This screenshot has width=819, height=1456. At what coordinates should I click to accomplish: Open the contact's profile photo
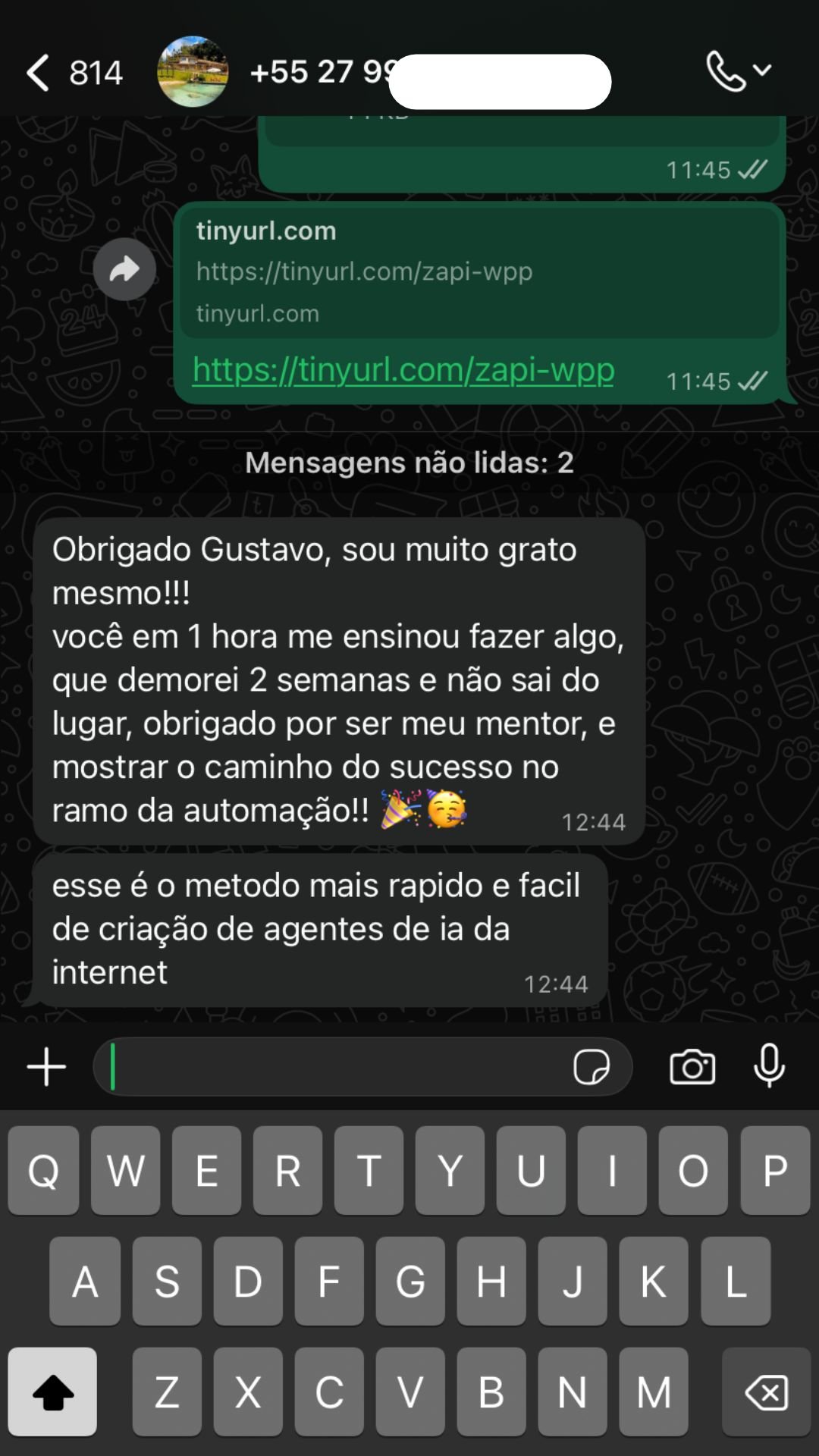click(193, 72)
